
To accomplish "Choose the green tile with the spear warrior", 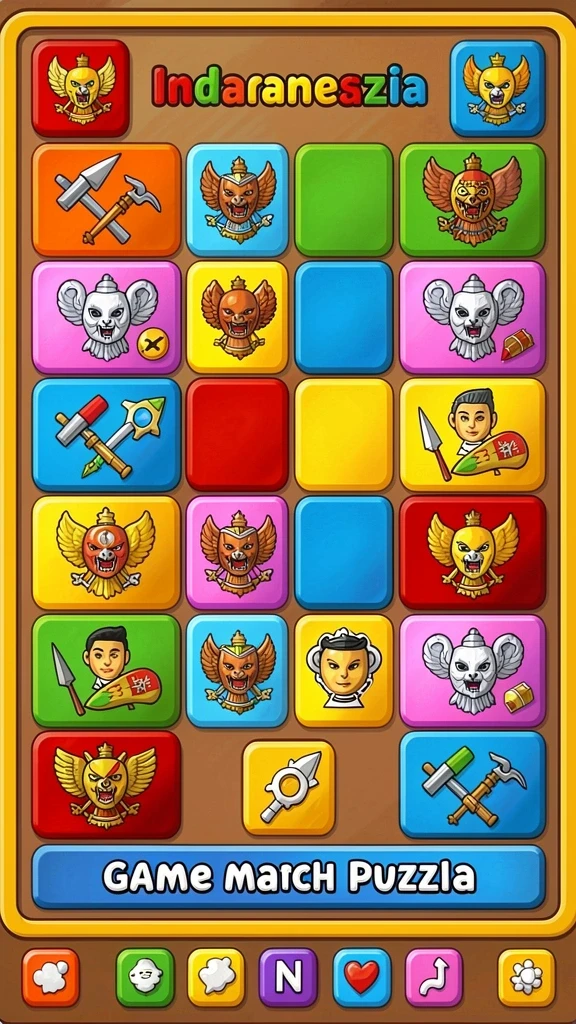I will click(x=106, y=671).
